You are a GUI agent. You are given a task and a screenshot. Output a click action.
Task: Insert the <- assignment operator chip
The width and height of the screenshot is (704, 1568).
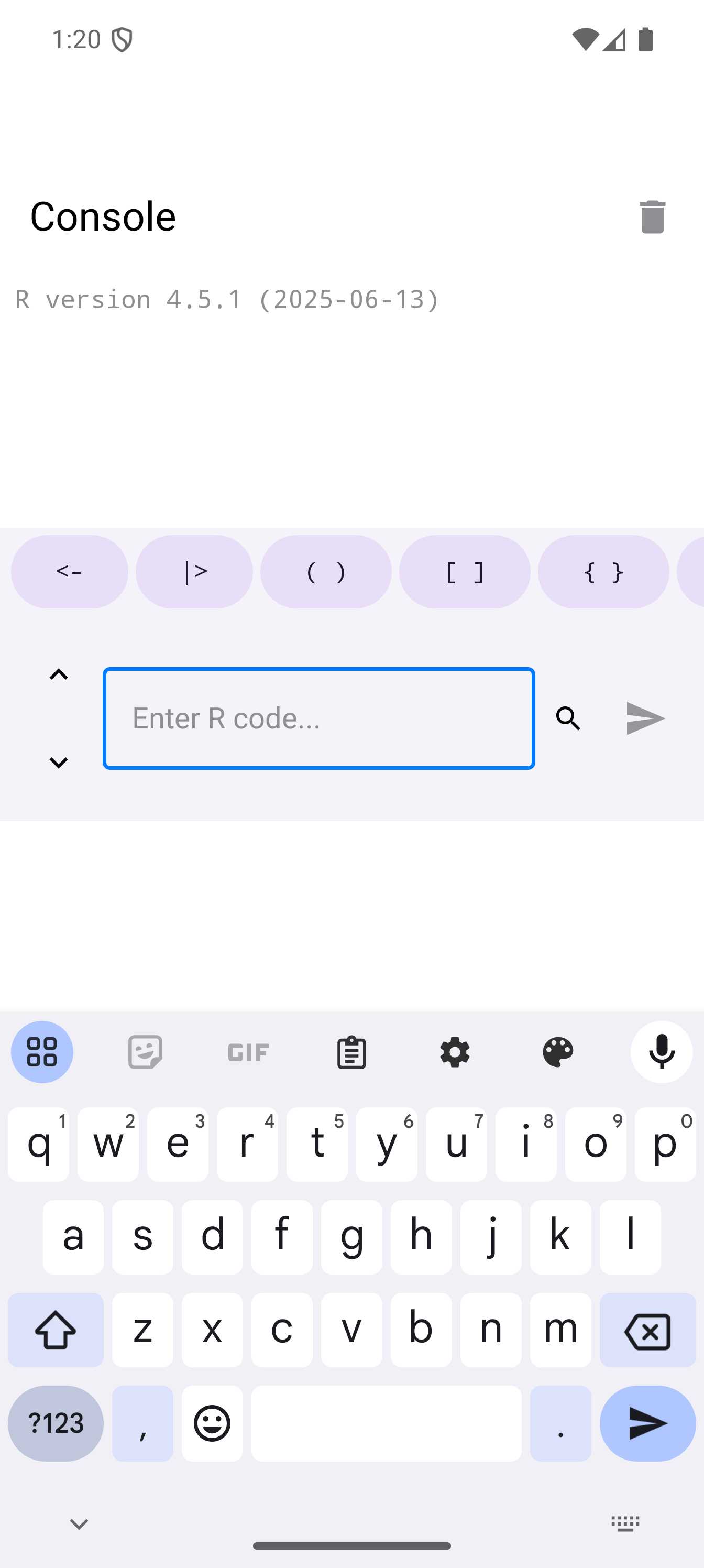pyautogui.click(x=69, y=572)
